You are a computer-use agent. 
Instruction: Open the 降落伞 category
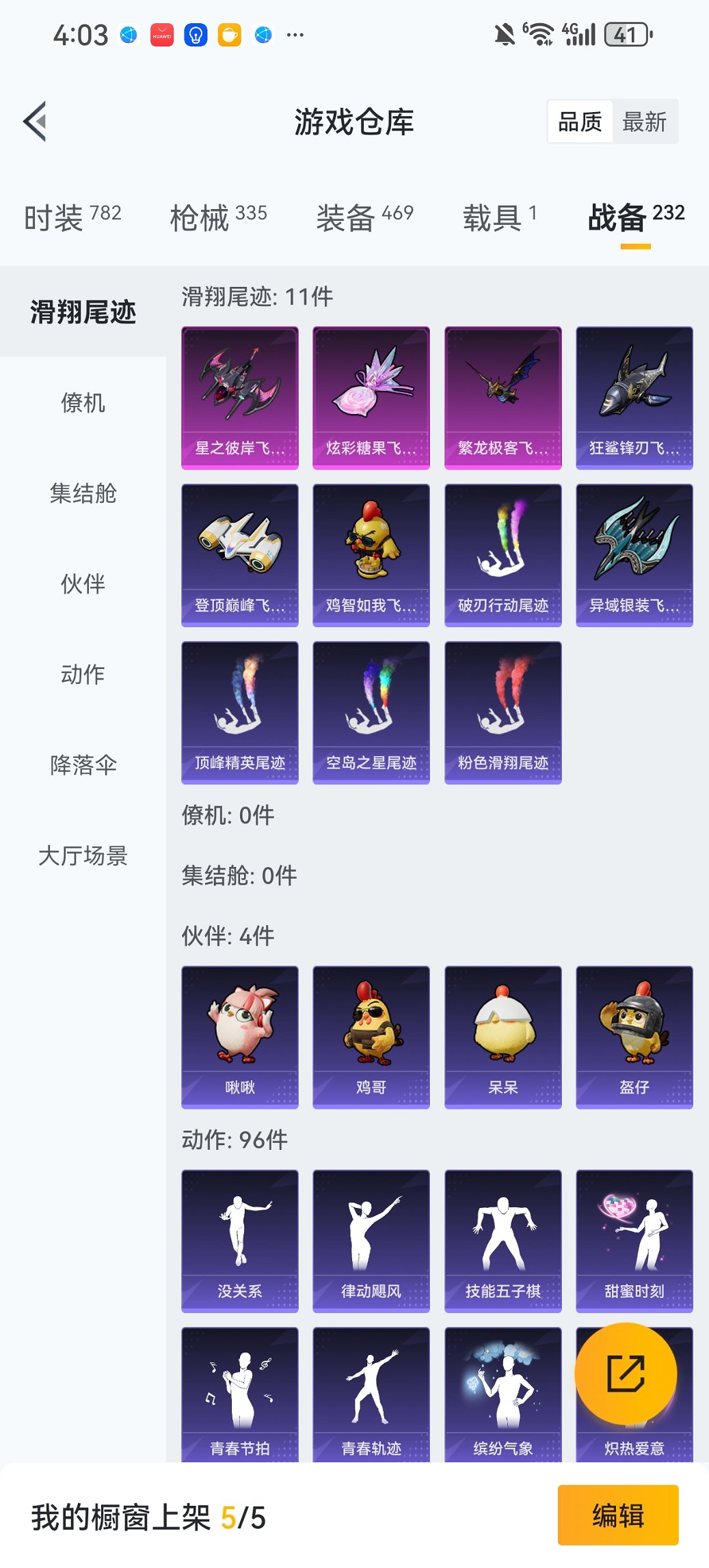[83, 765]
